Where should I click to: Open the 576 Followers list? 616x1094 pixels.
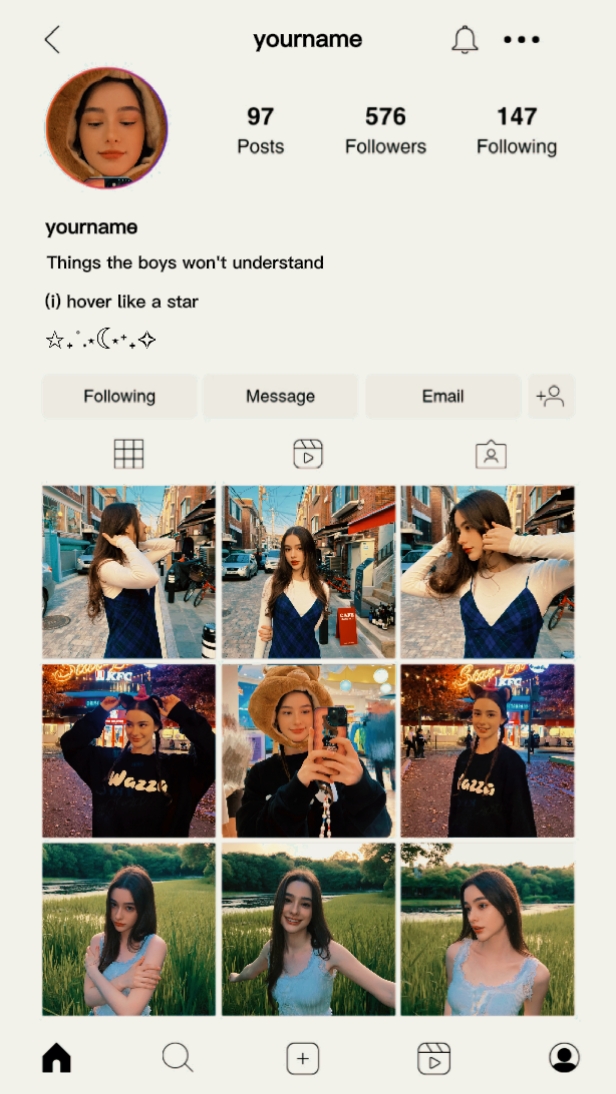click(x=385, y=130)
